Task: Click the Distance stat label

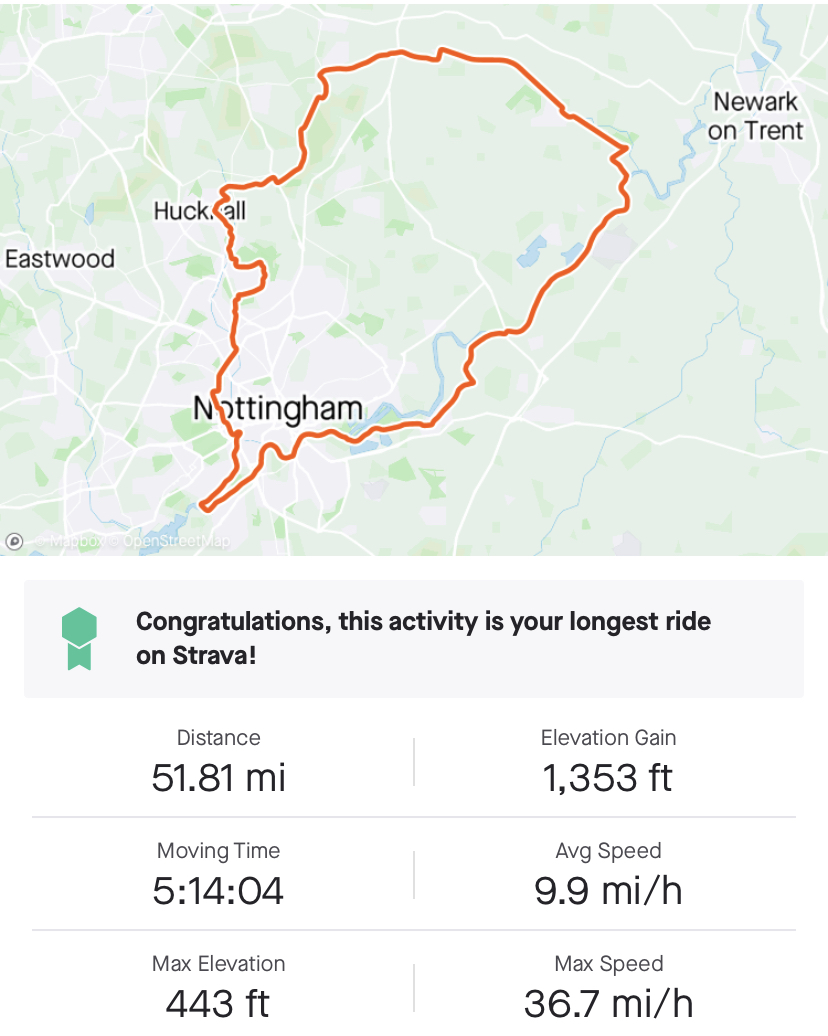Action: click(x=218, y=738)
